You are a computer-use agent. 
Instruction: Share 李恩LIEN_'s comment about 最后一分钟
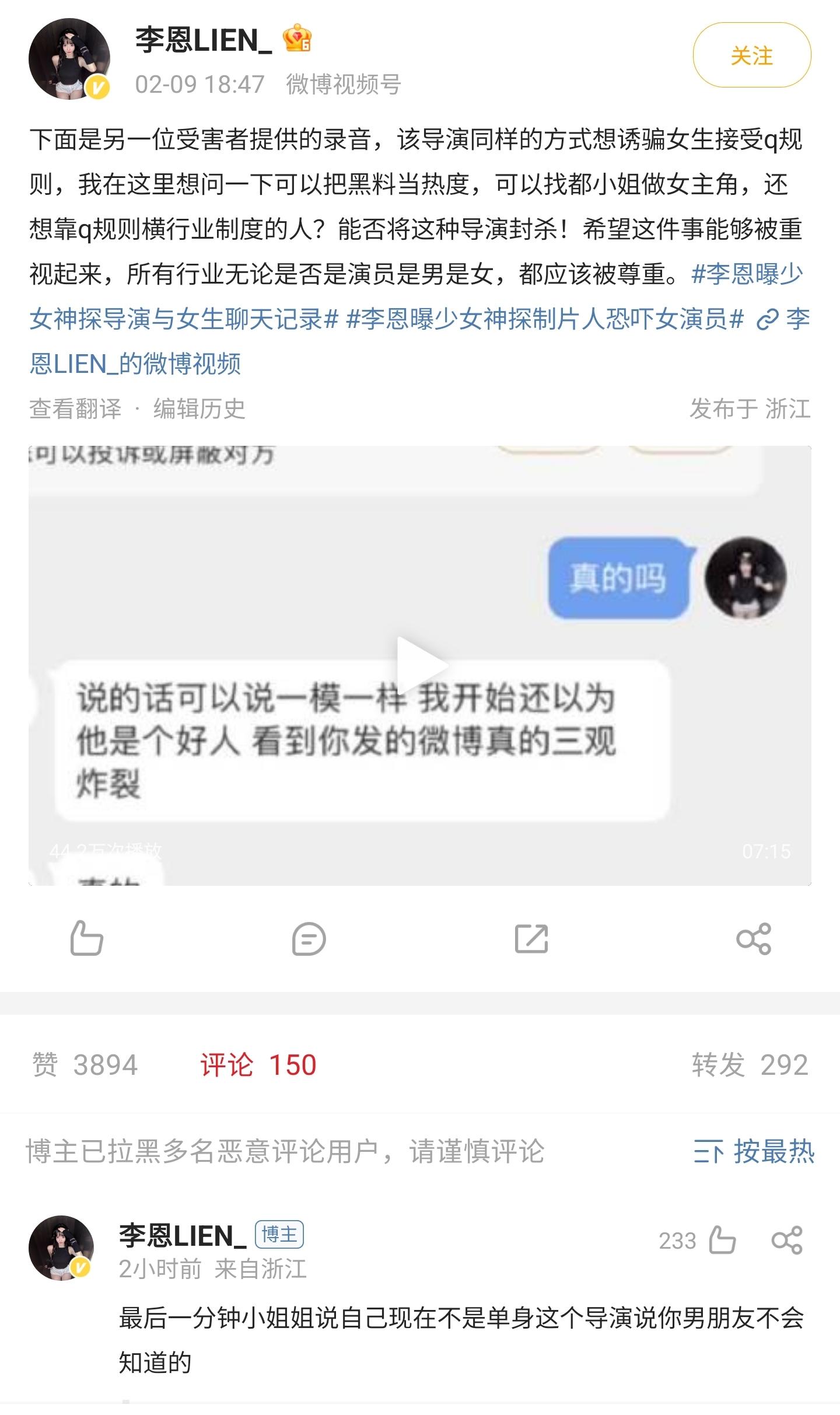click(x=787, y=1240)
